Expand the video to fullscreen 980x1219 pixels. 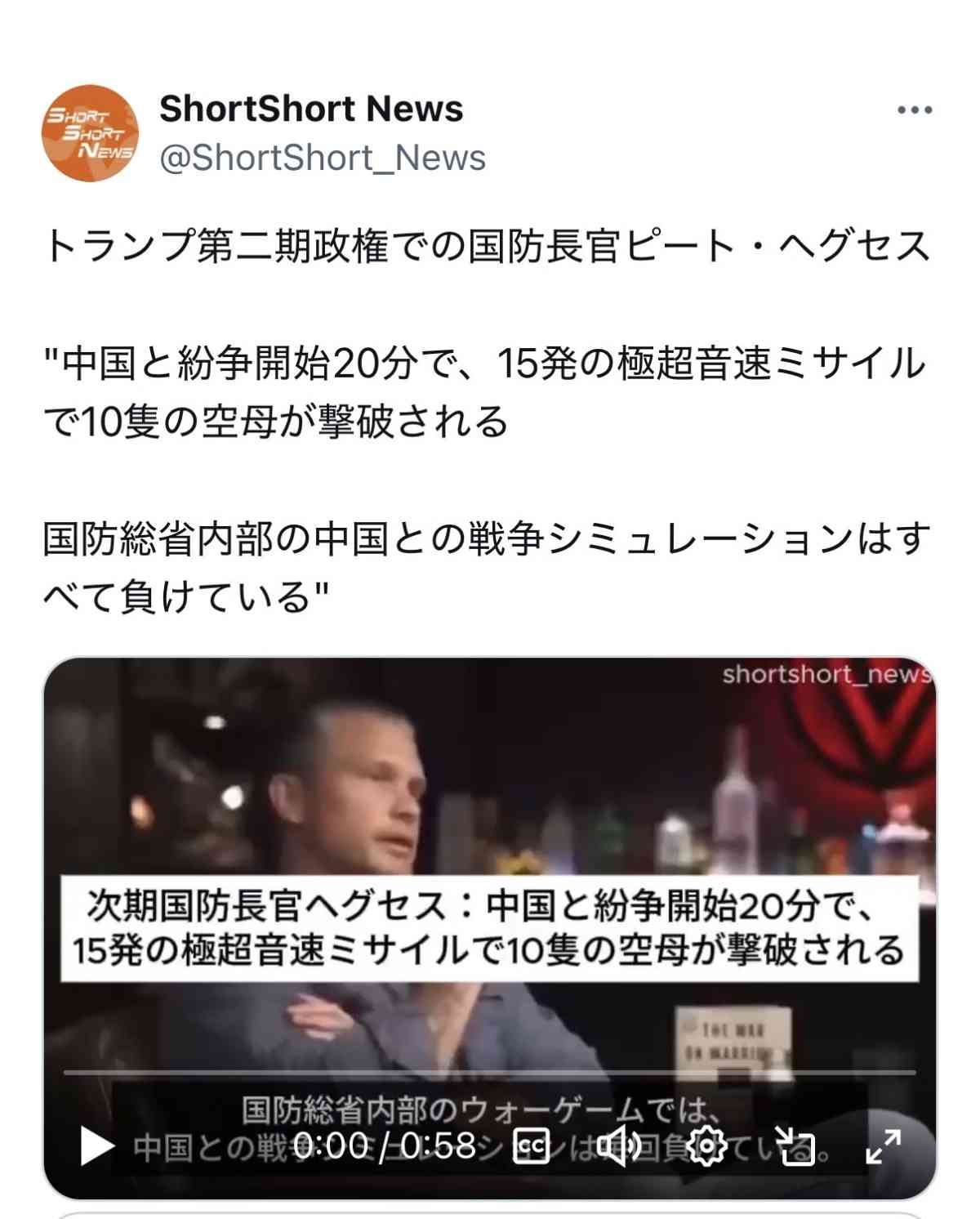[883, 1146]
